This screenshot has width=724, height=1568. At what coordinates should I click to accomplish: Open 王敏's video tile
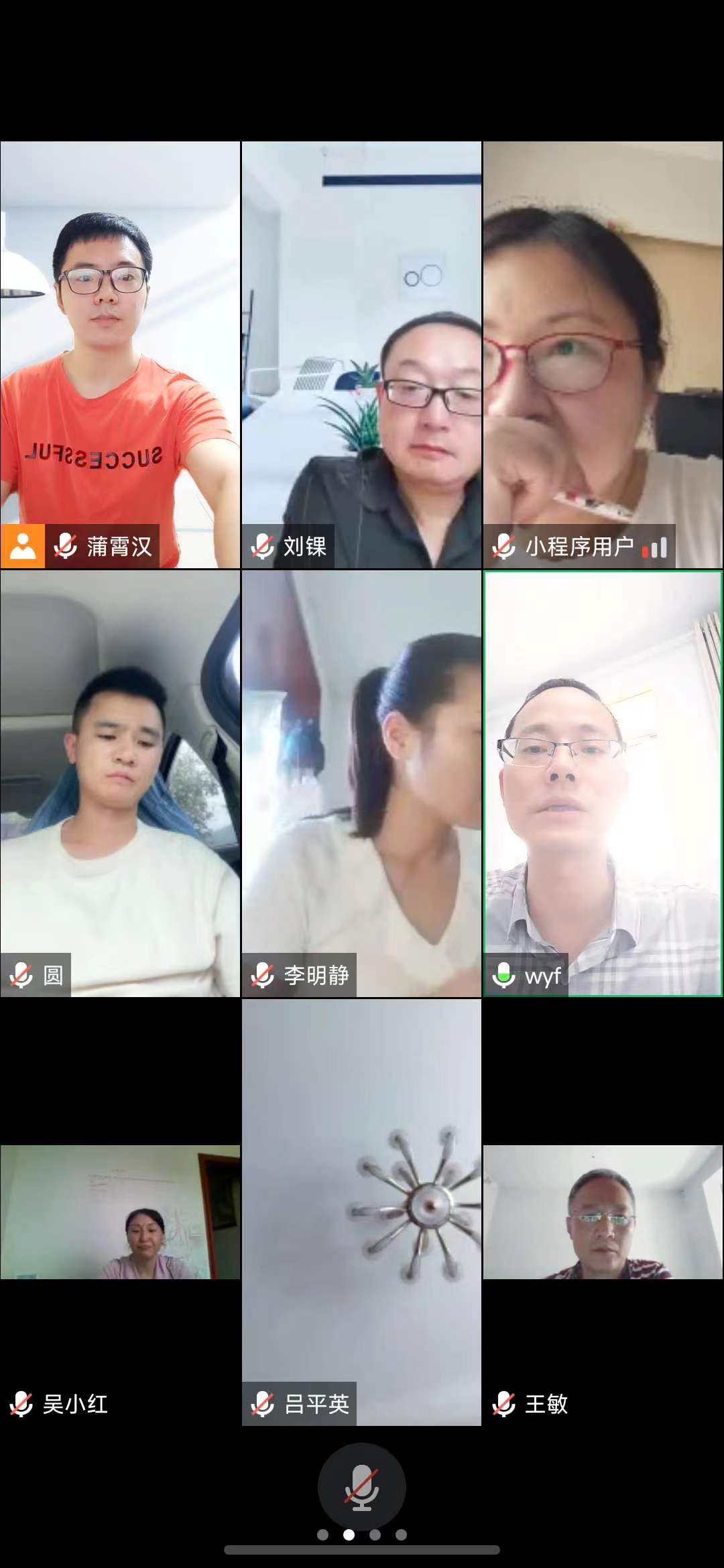coord(603,1212)
